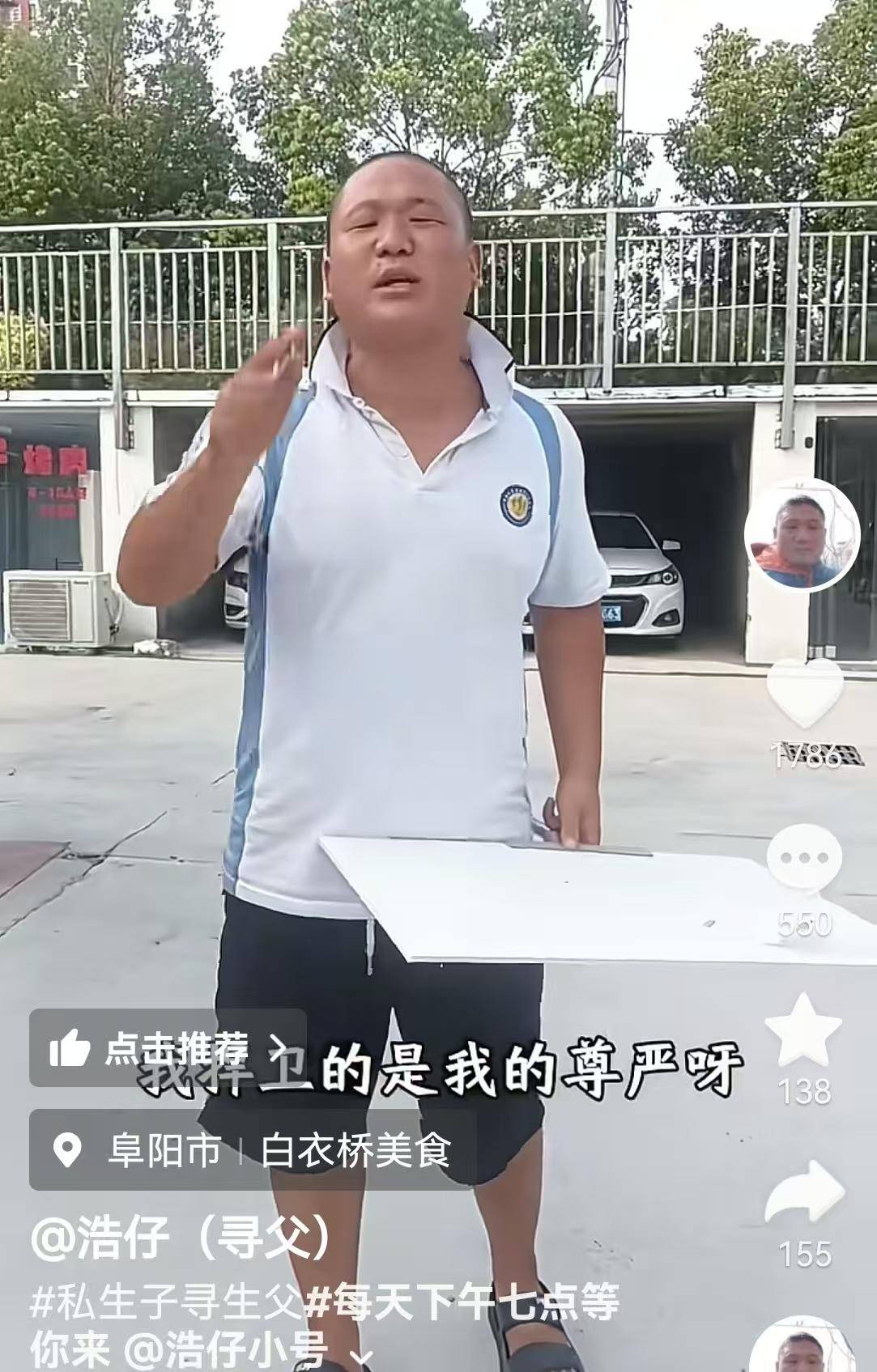Viewport: 877px width, 1372px height.
Task: Open @浩仔（寻父）user profile
Action: [181, 1238]
